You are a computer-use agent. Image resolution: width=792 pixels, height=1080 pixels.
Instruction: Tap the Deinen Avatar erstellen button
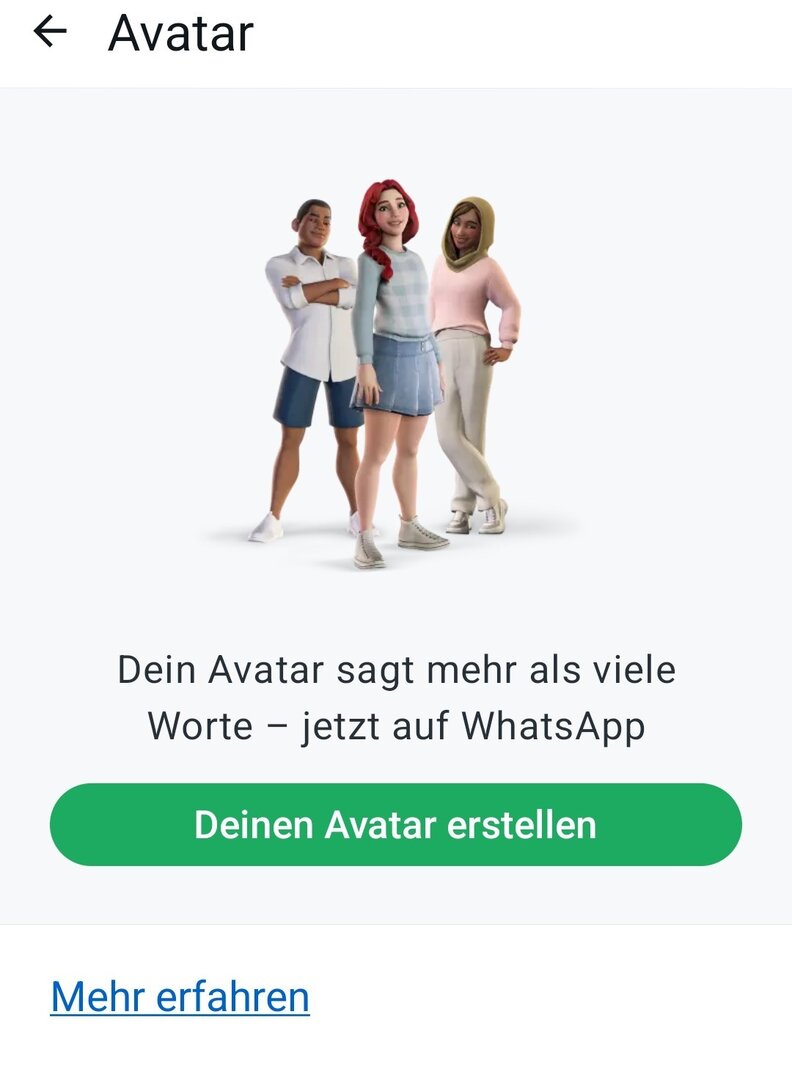coord(396,825)
